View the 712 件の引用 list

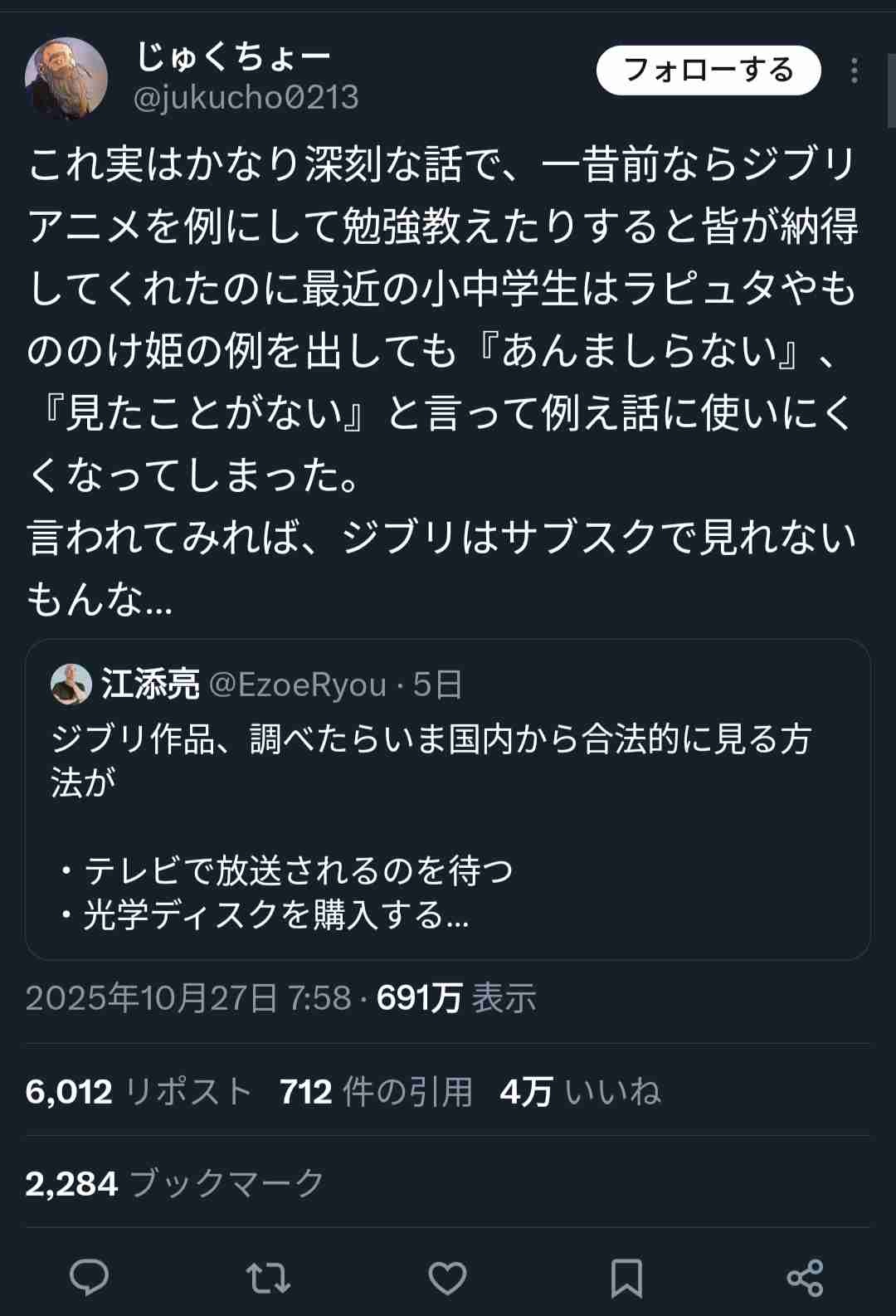tap(376, 1092)
